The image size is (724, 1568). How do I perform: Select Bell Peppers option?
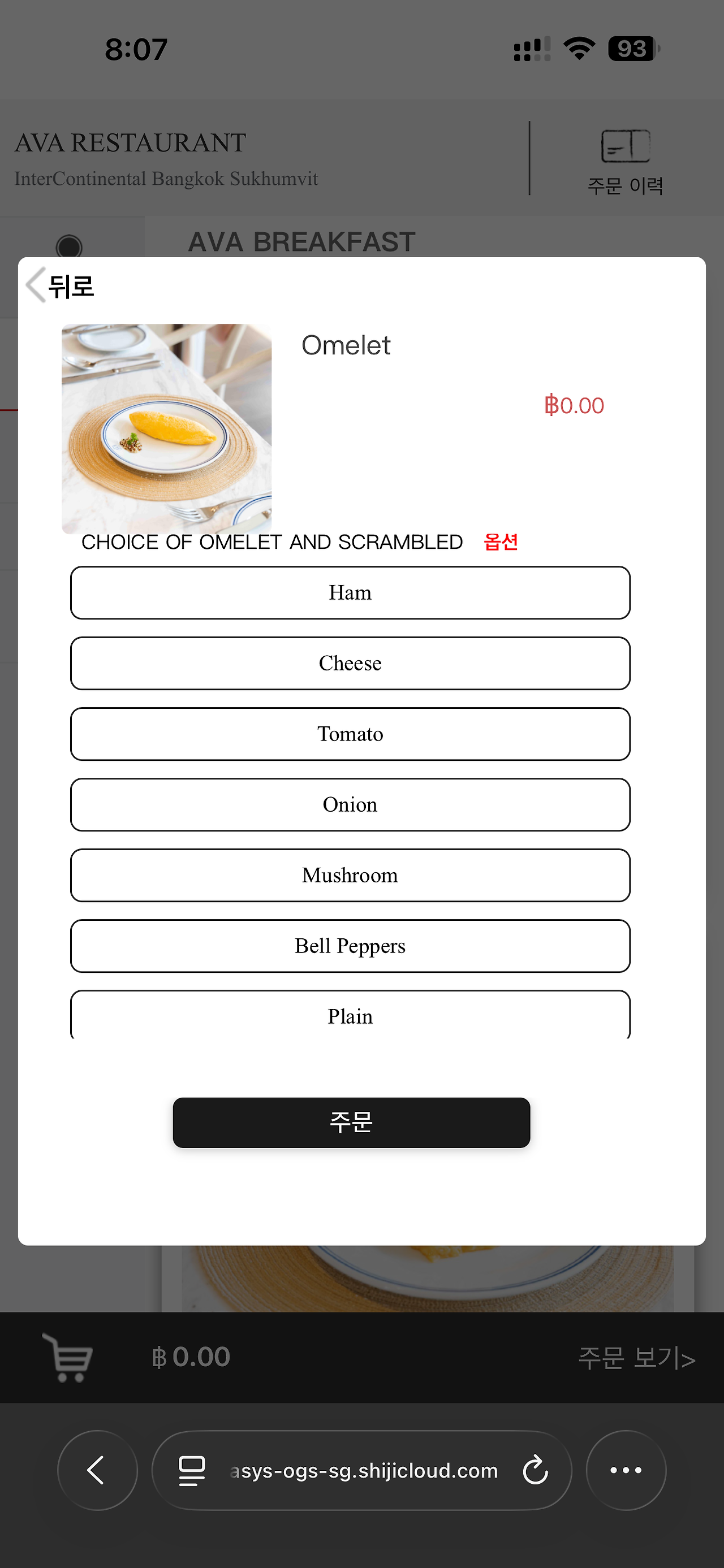[x=350, y=945]
